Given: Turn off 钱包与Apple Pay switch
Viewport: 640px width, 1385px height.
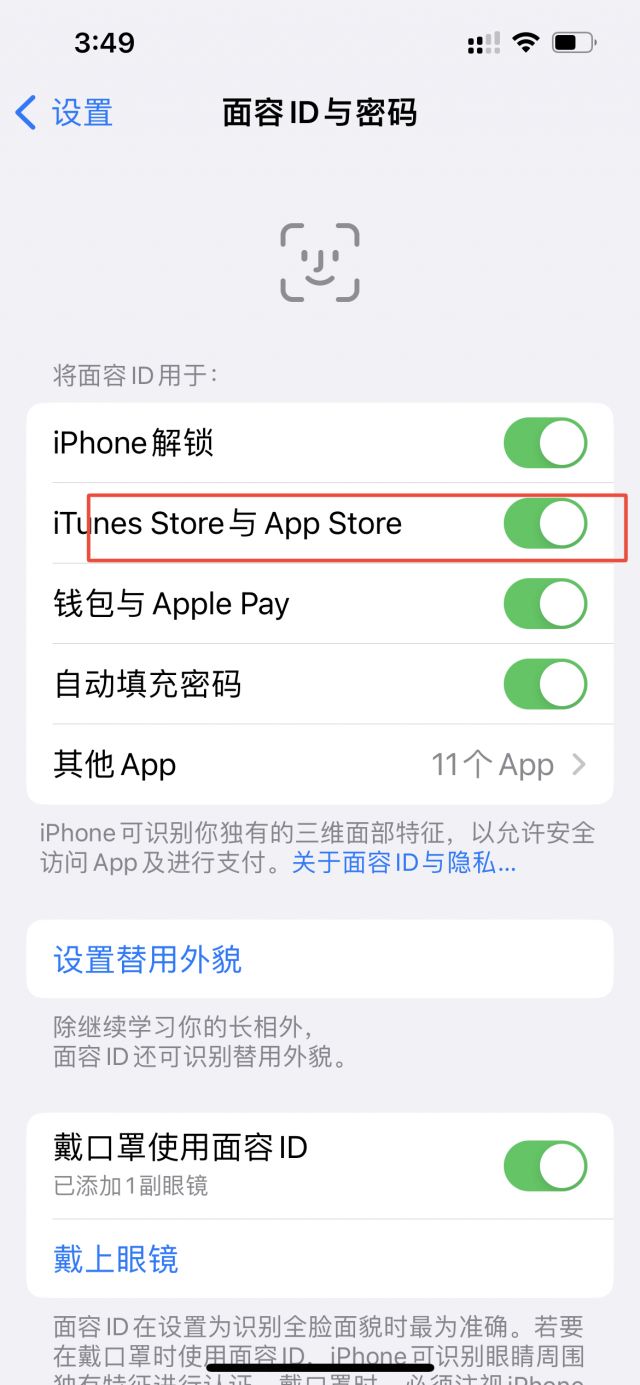Looking at the screenshot, I should [545, 604].
